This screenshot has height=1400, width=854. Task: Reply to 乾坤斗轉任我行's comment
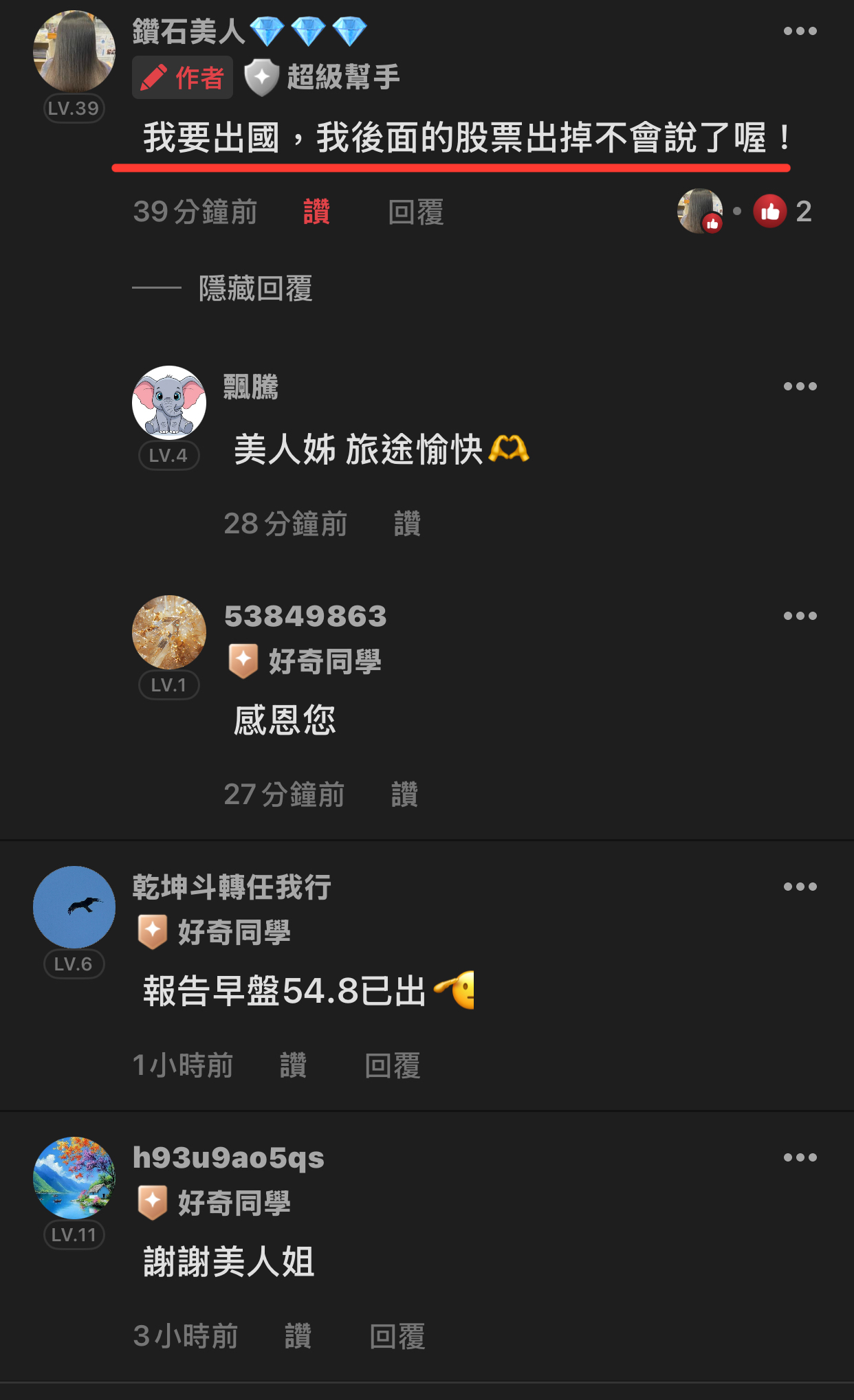[393, 1065]
